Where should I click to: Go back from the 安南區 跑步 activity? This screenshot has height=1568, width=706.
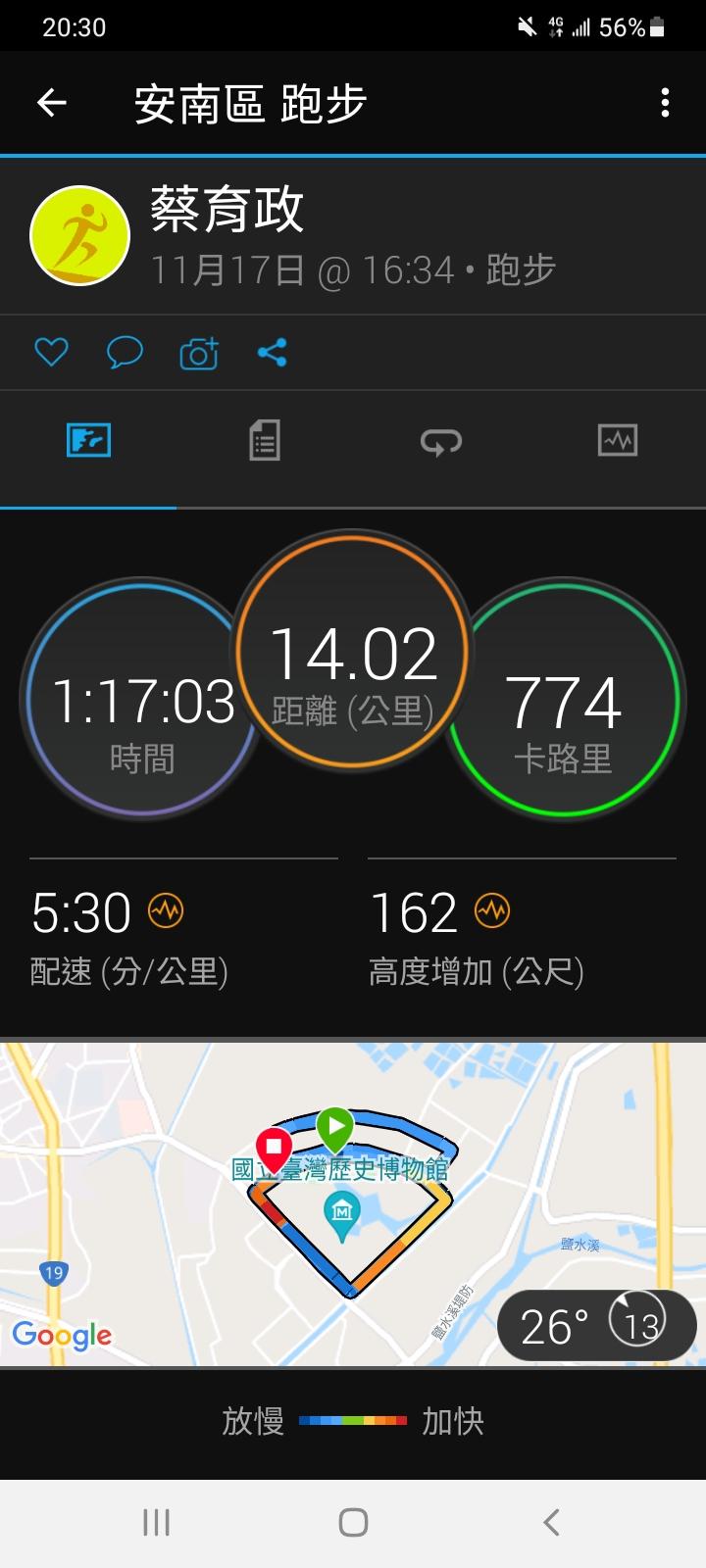[52, 103]
